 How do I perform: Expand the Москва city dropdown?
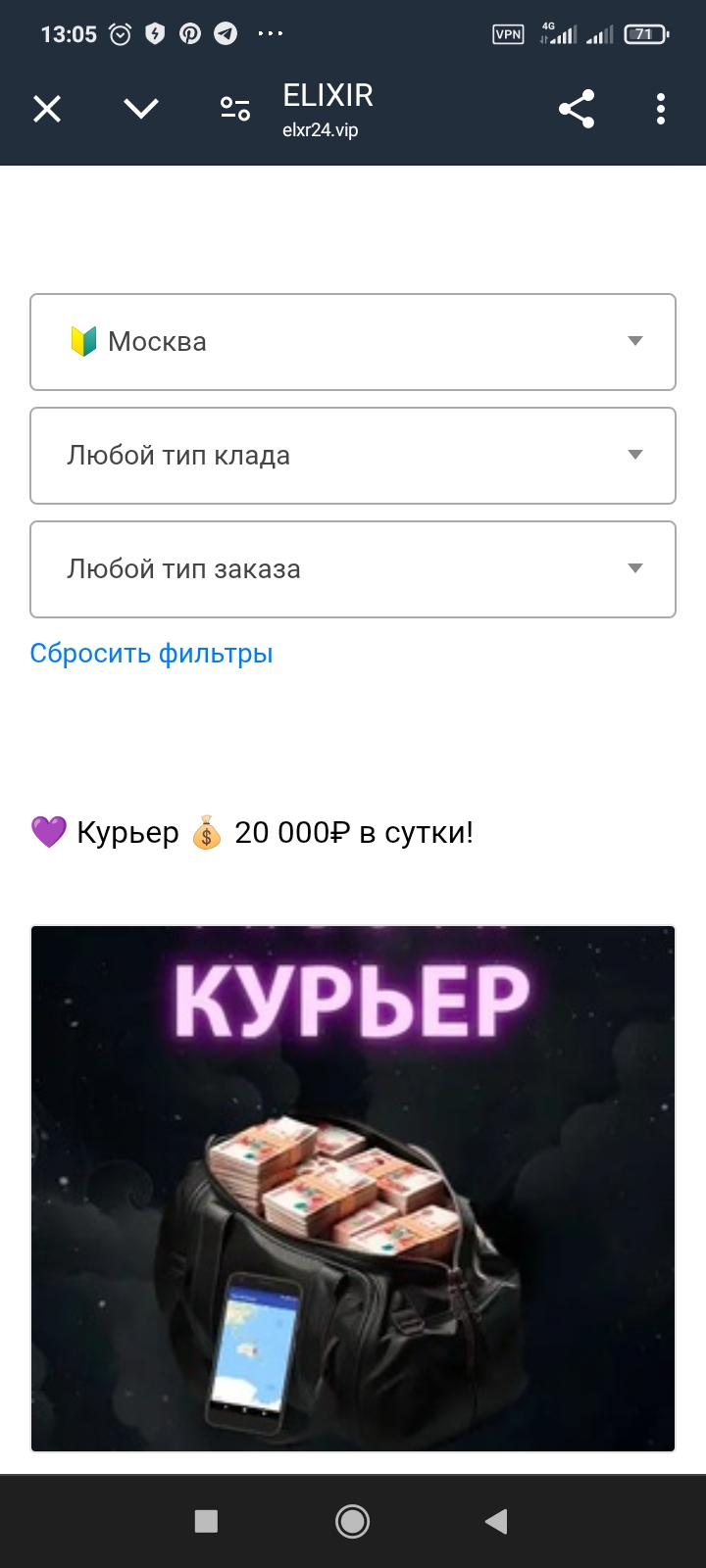tap(353, 342)
